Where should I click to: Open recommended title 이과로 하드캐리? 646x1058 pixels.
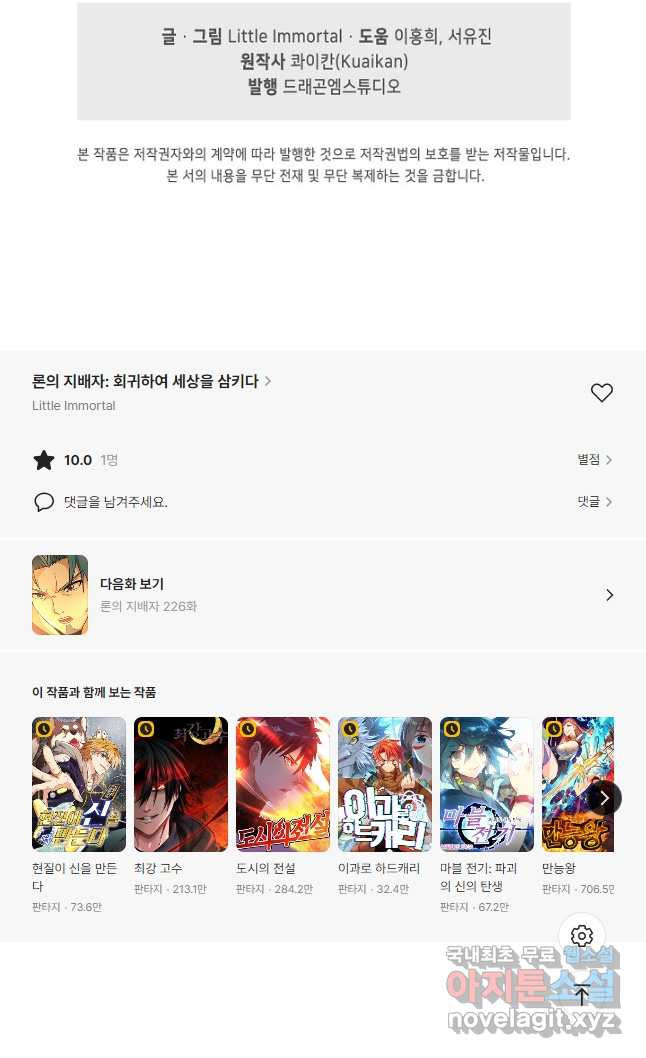click(x=385, y=784)
